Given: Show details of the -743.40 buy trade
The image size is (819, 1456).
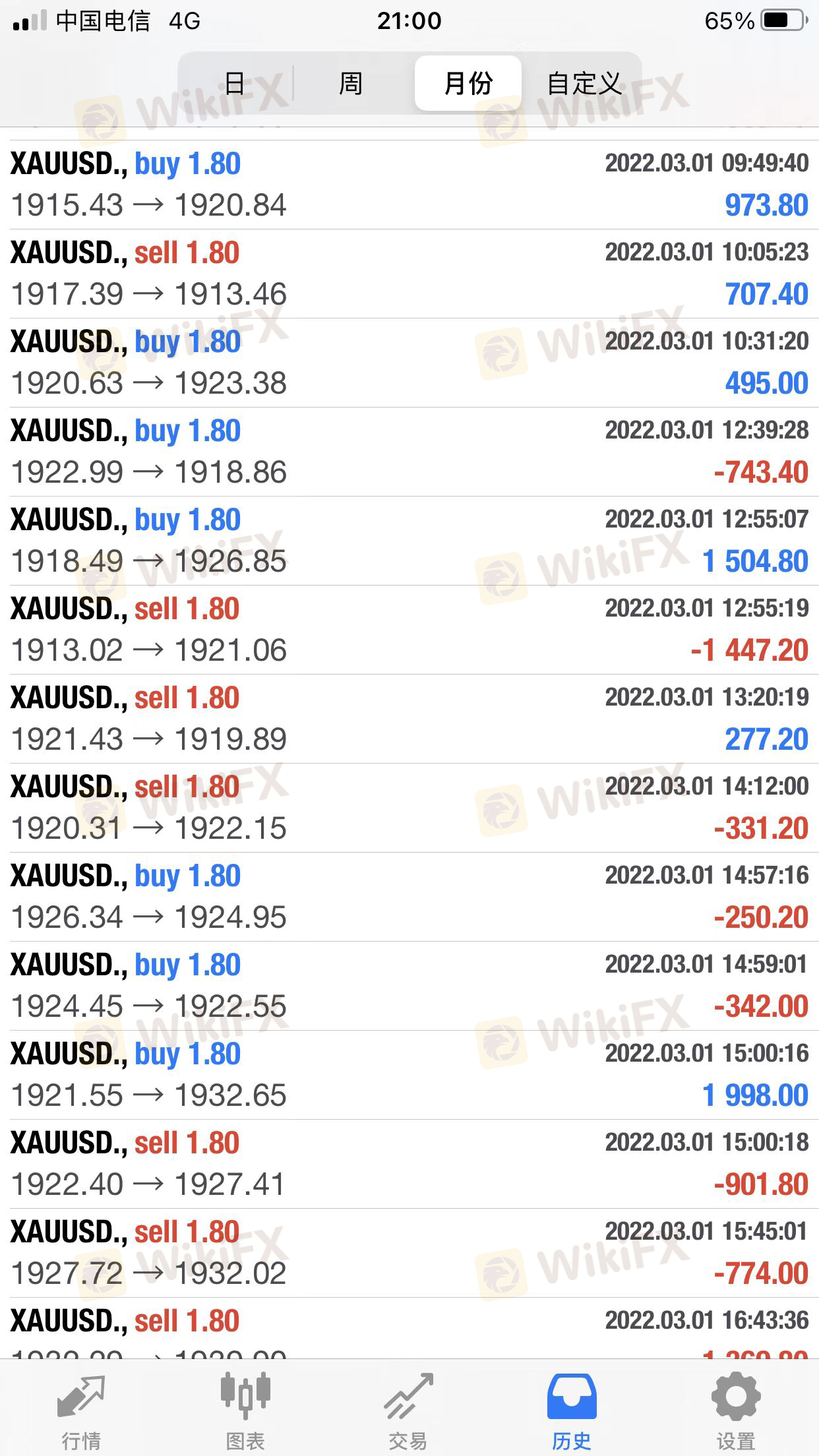Looking at the screenshot, I should coord(409,452).
